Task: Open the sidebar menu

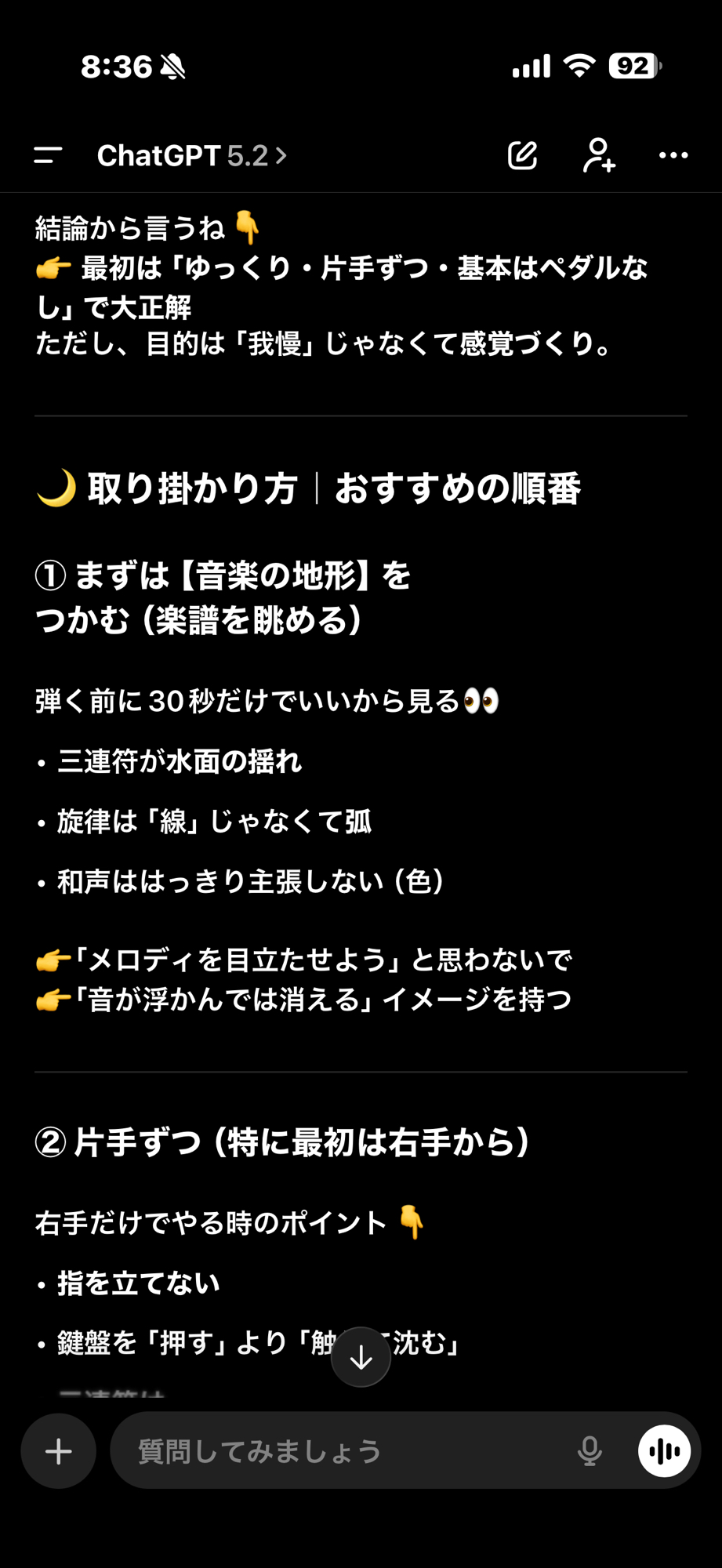Action: [48, 155]
